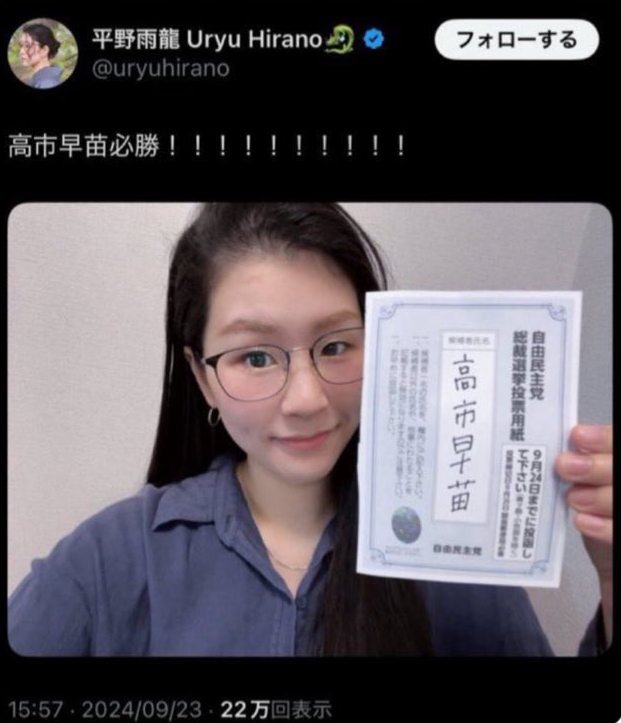Open Uryu Hirano's profile avatar
This screenshot has width=621, height=723.
click(43, 53)
